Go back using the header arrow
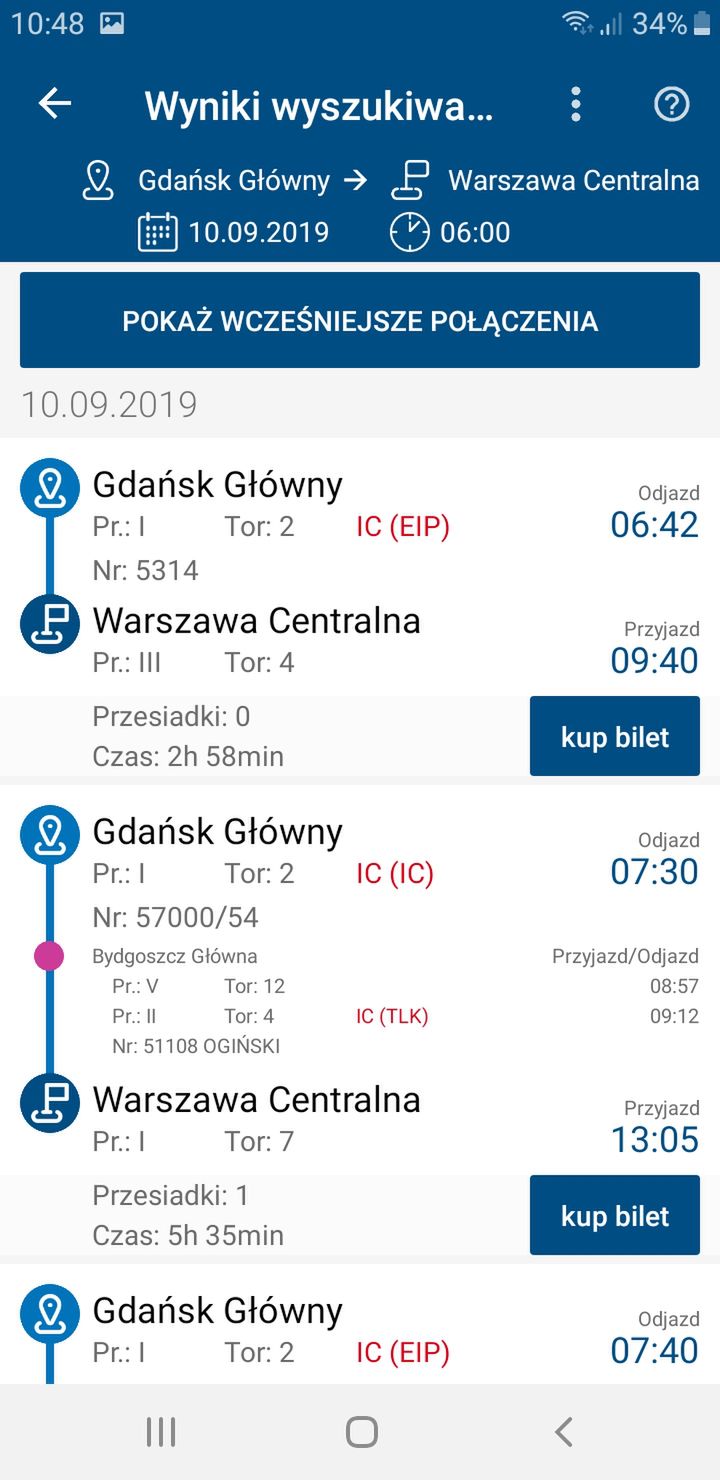The width and height of the screenshot is (720, 1480). (x=54, y=104)
